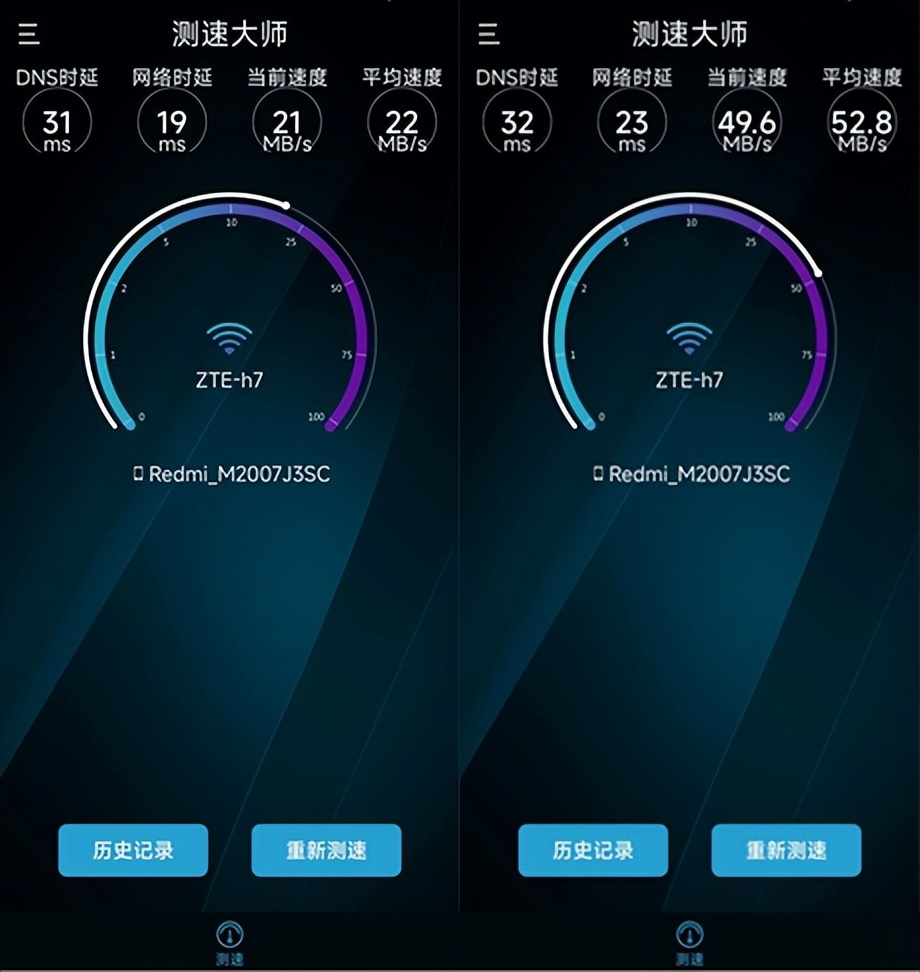Tap the 测速大师 title on the left screen
The image size is (920, 972).
point(230,33)
